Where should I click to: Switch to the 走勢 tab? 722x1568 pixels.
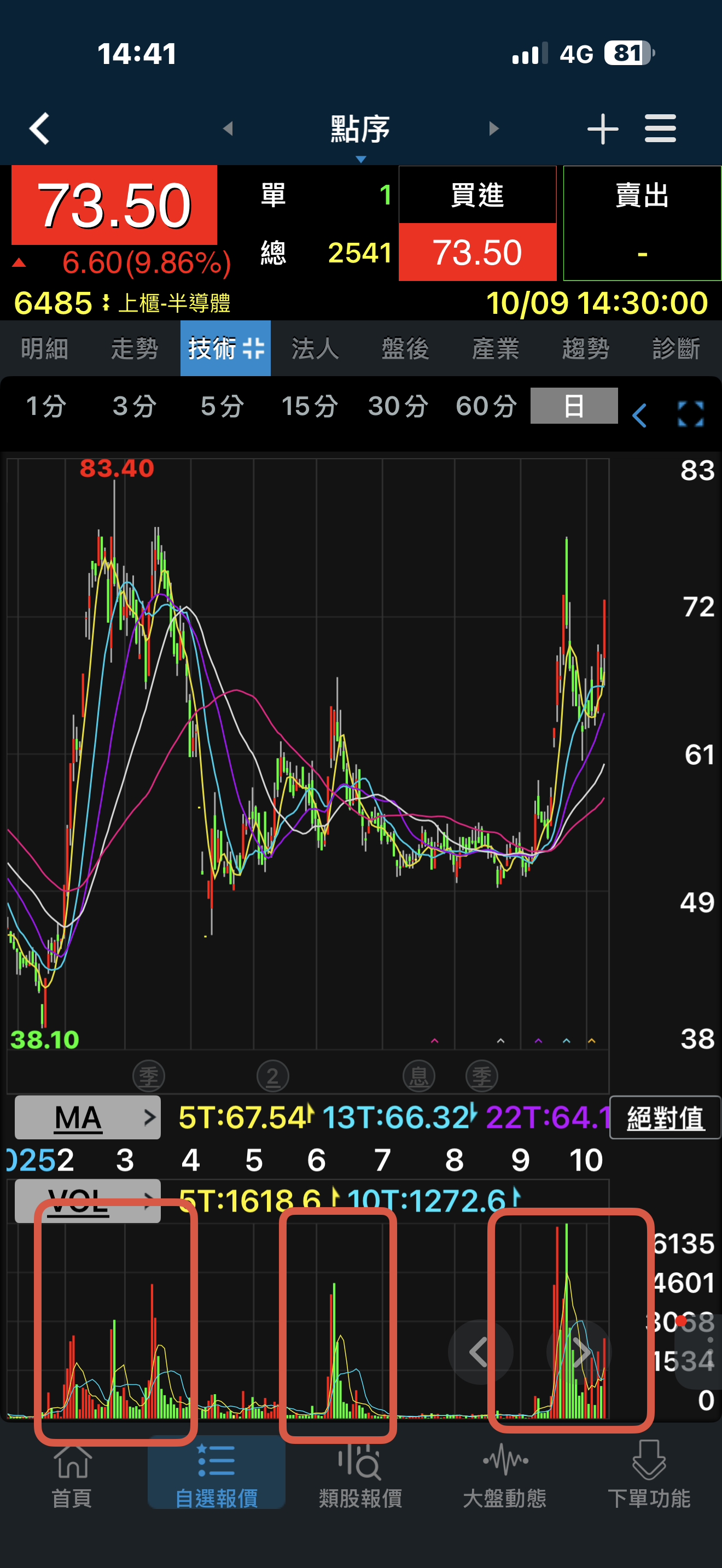[x=135, y=349]
